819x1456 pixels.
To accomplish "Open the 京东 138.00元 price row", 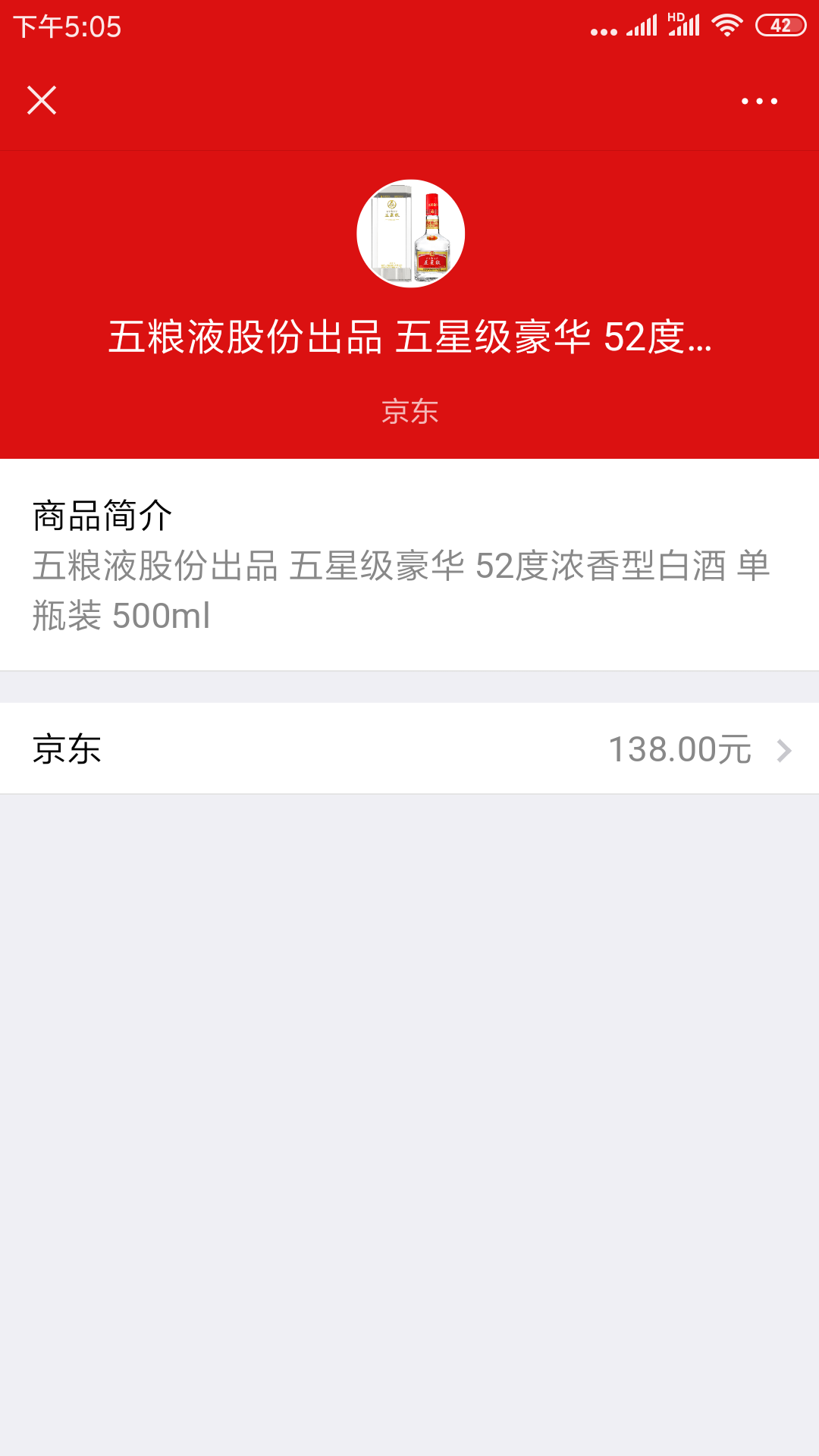I will point(409,749).
